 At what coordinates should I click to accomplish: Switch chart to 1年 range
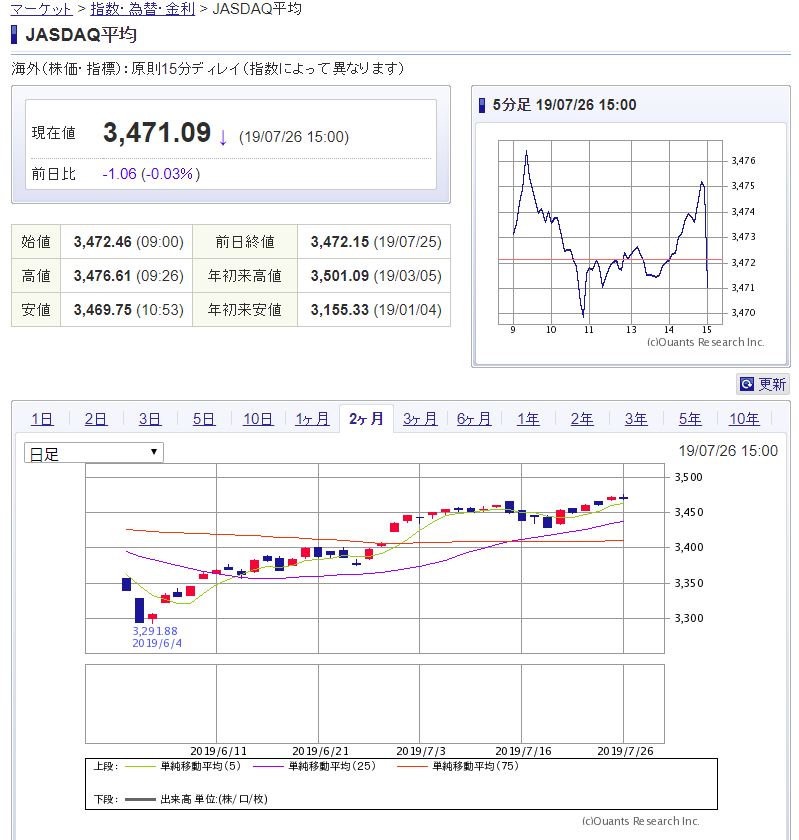[x=528, y=419]
